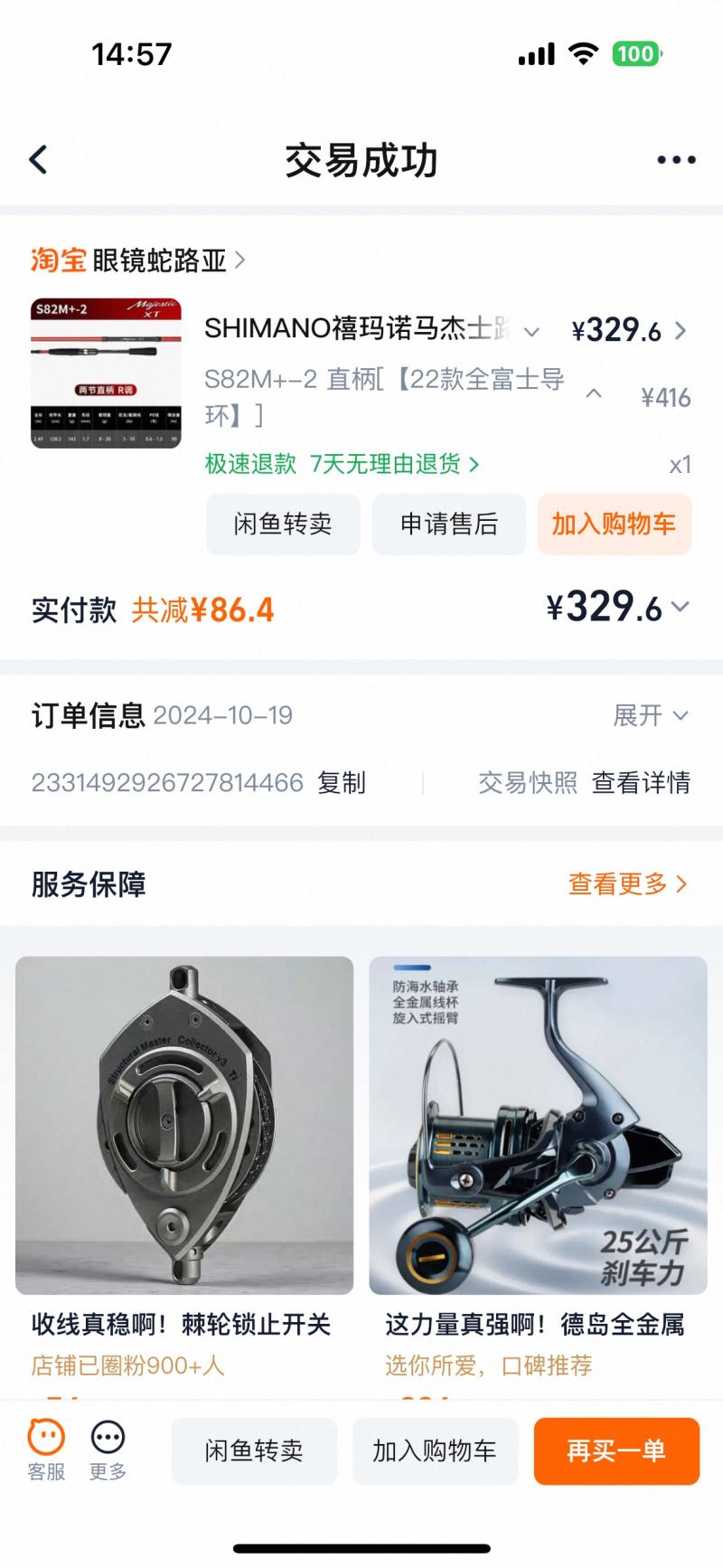Expand order info with 展开
Viewport: 723px width, 1568px height.
(x=651, y=715)
